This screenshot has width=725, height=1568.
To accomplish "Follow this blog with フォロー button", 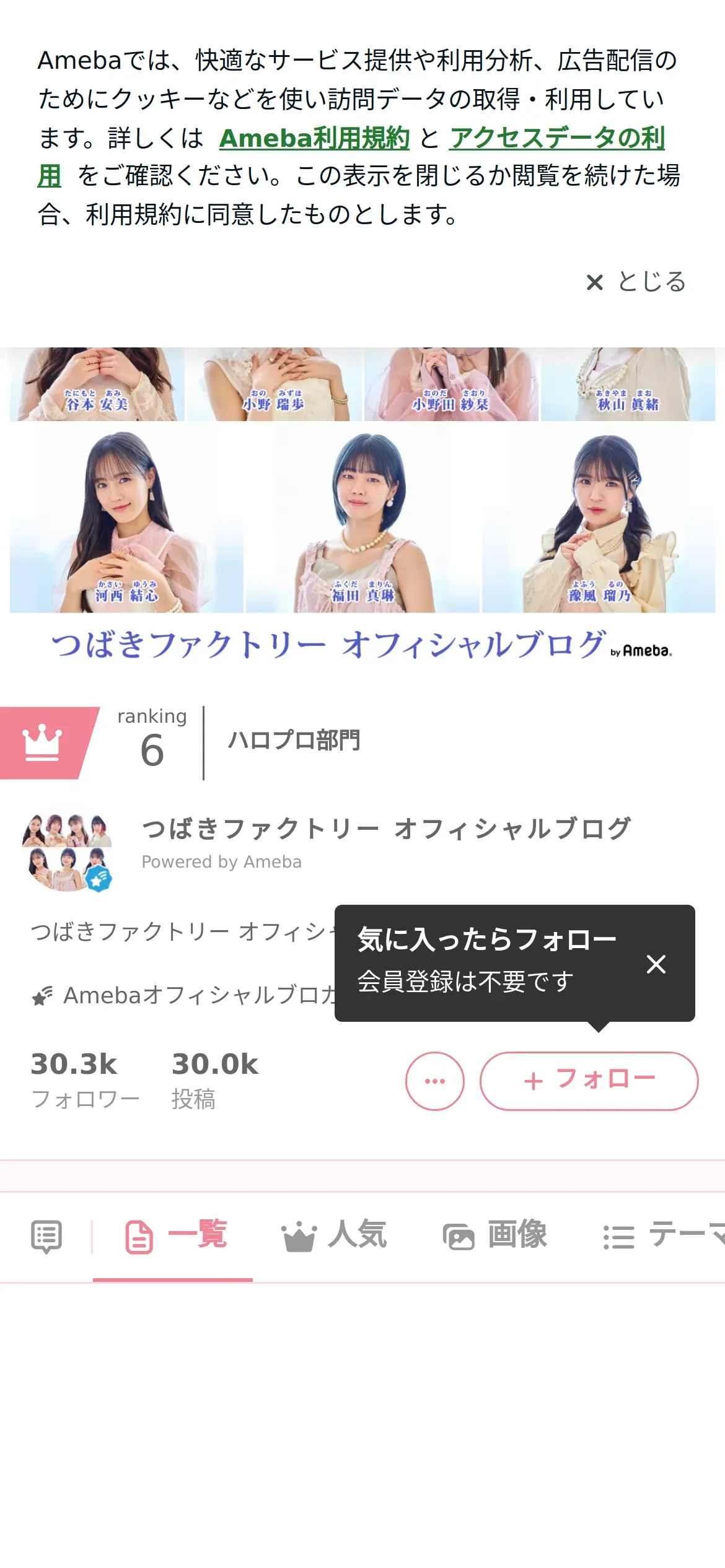I will (x=589, y=1081).
